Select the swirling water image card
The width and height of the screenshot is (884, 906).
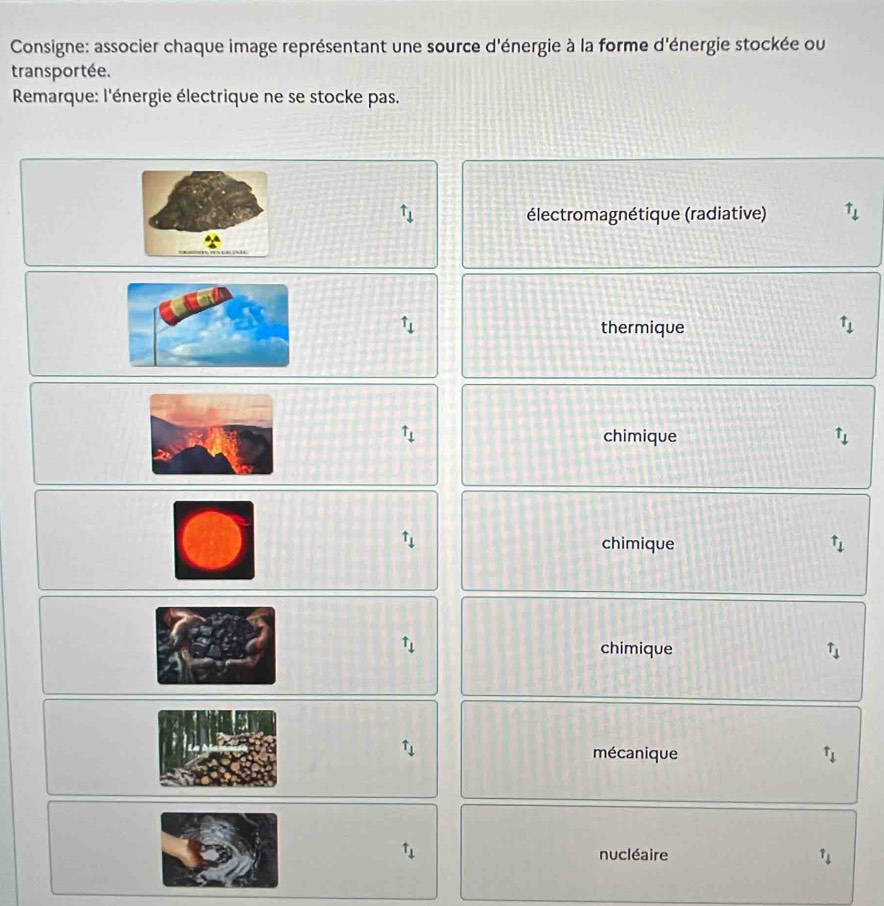point(220,850)
